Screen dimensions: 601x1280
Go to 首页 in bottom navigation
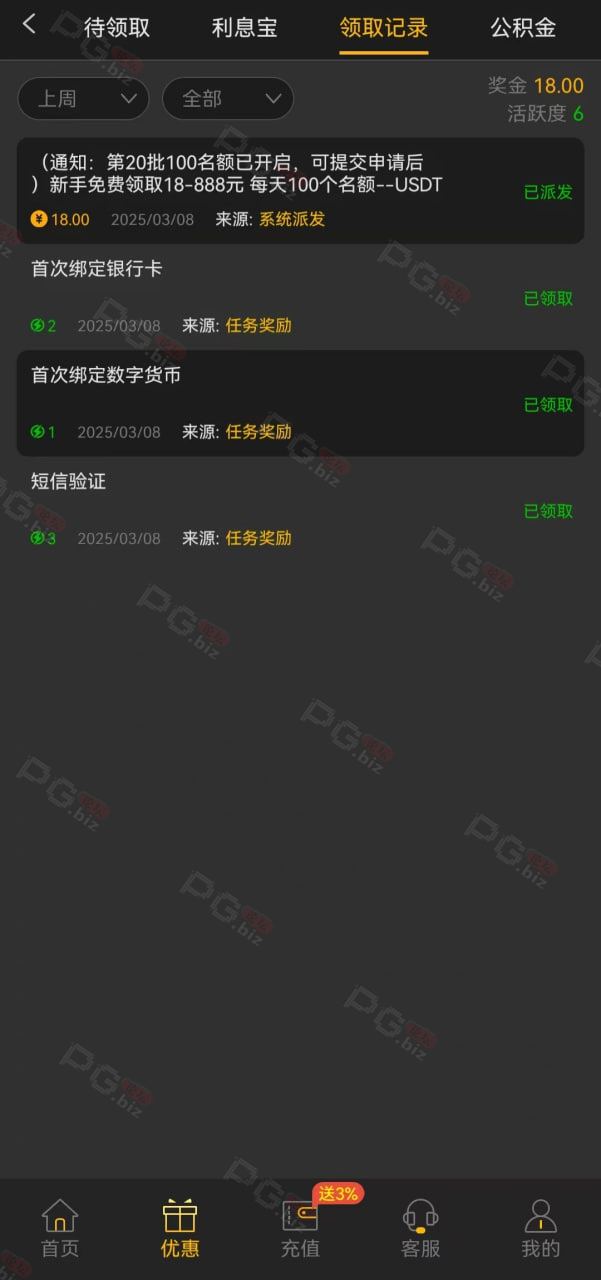pyautogui.click(x=60, y=1229)
